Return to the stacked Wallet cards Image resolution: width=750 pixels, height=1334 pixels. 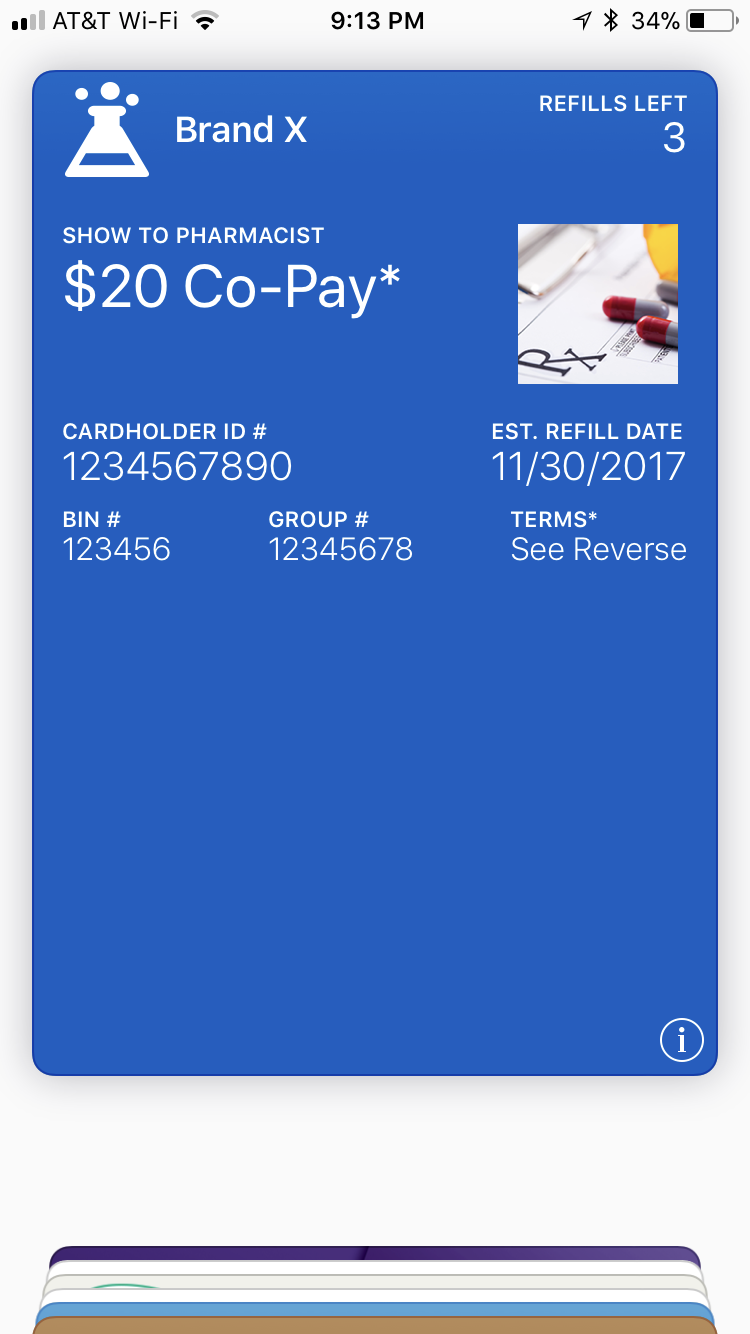pyautogui.click(x=374, y=1288)
